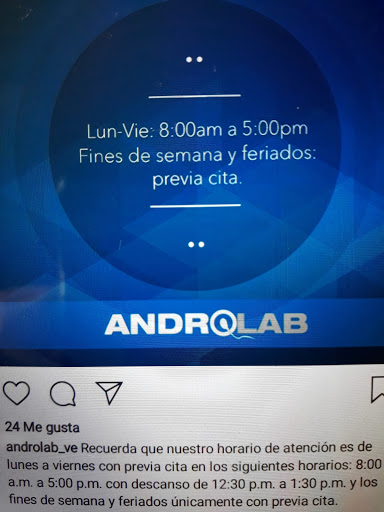Image resolution: width=384 pixels, height=512 pixels.
Task: Open the androlab_ve profile
Action: coord(42,447)
